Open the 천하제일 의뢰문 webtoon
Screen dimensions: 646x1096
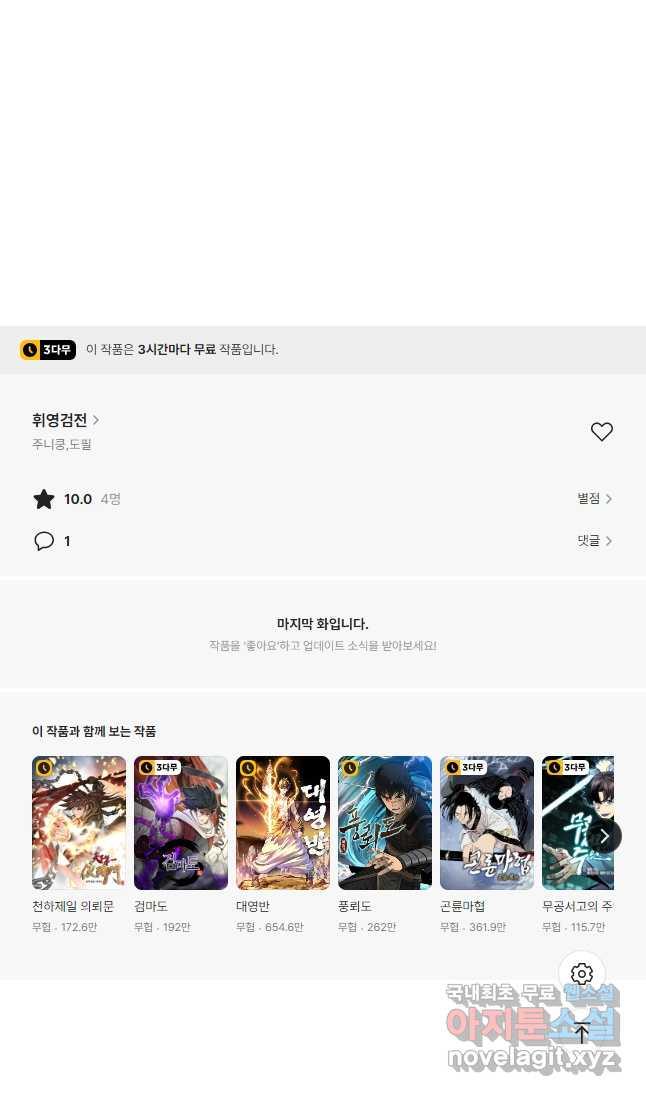[x=79, y=823]
